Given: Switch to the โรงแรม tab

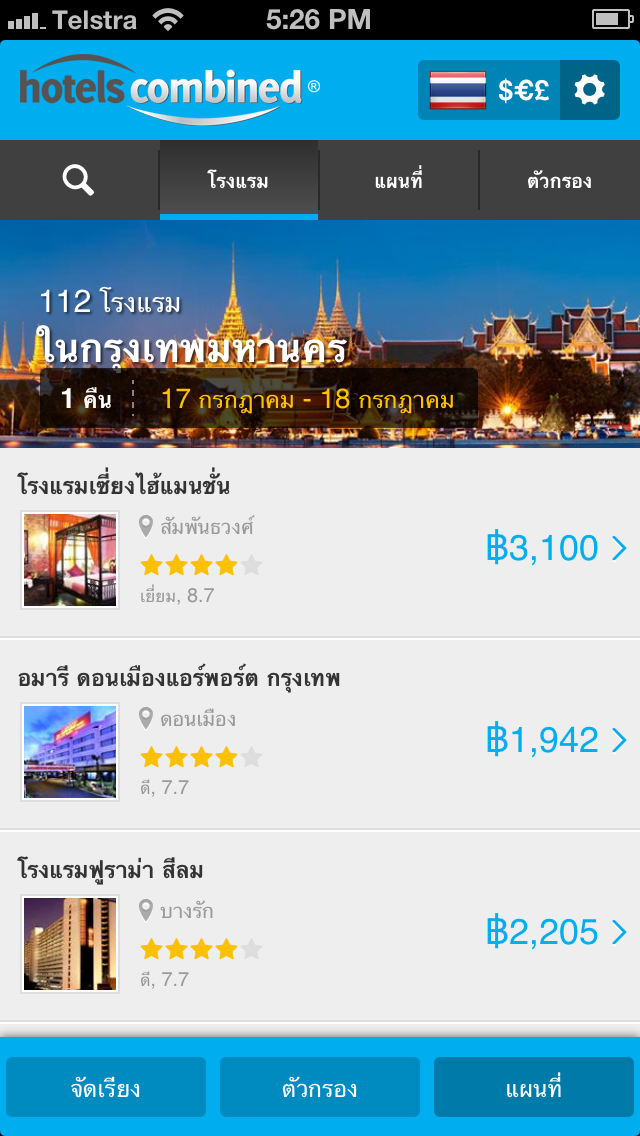Looking at the screenshot, I should [238, 181].
